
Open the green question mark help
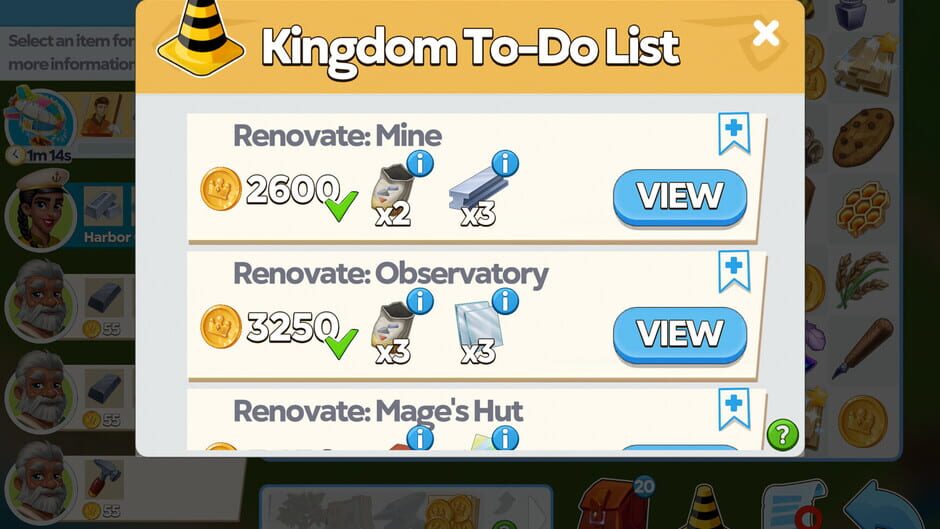pos(783,434)
